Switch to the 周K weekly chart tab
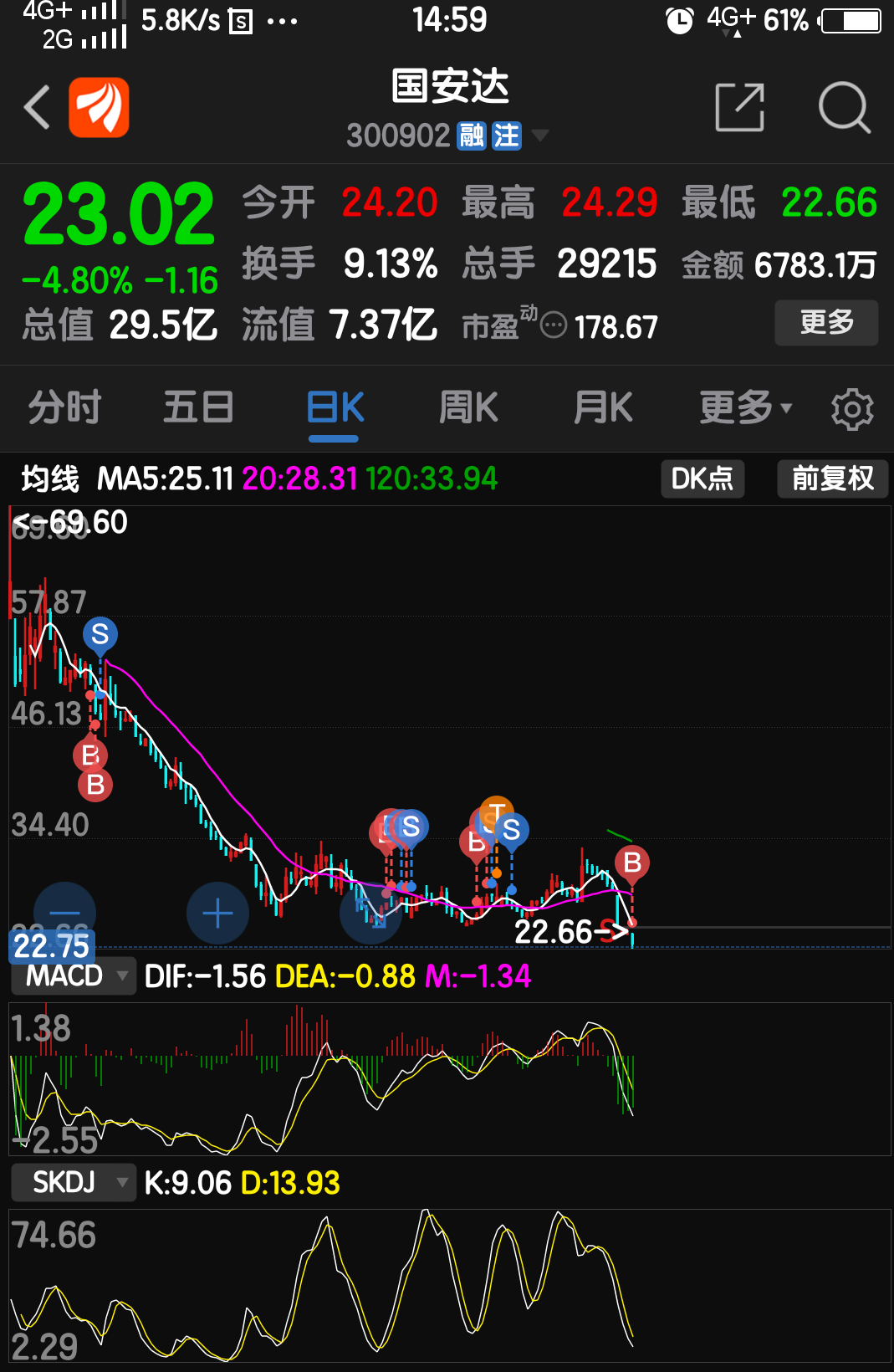 click(x=468, y=408)
